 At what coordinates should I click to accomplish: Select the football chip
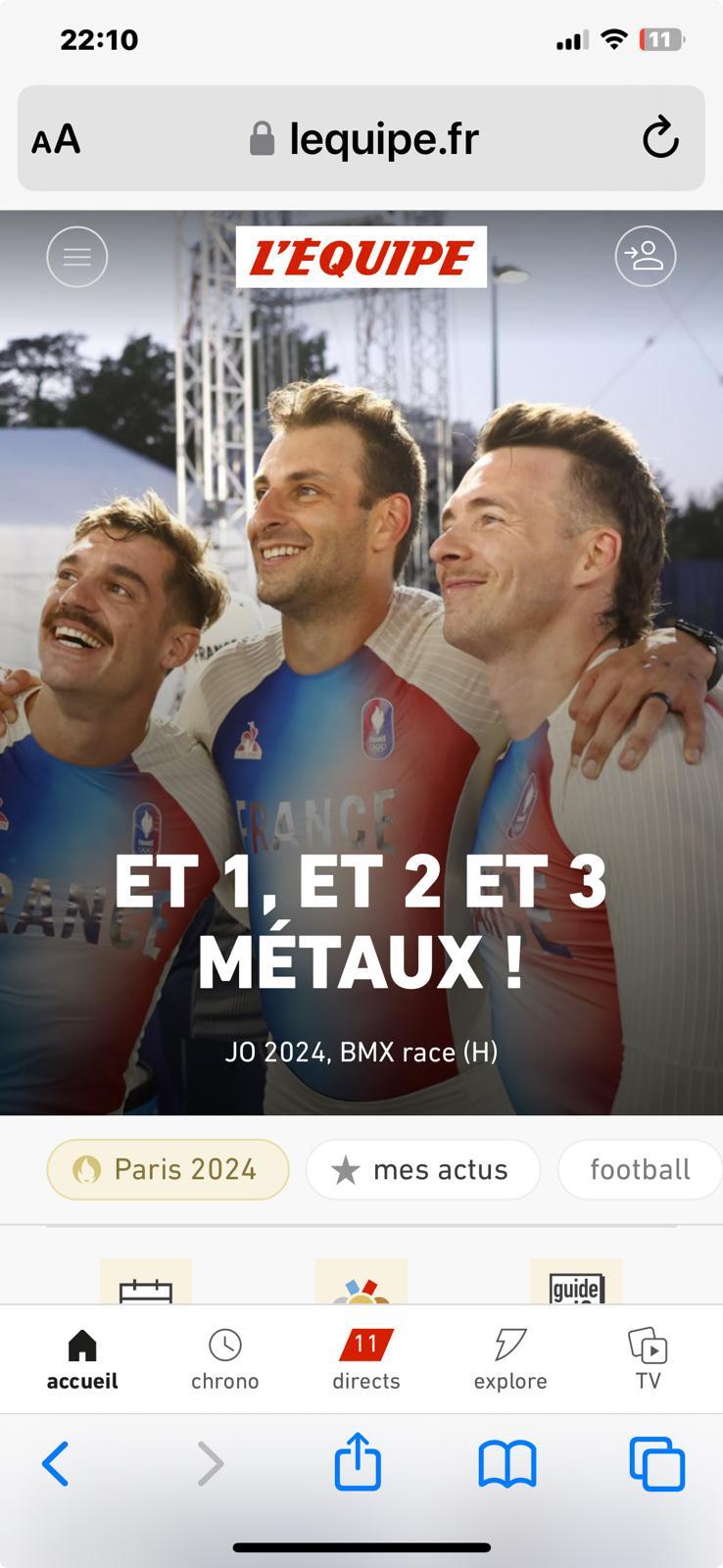(639, 1169)
